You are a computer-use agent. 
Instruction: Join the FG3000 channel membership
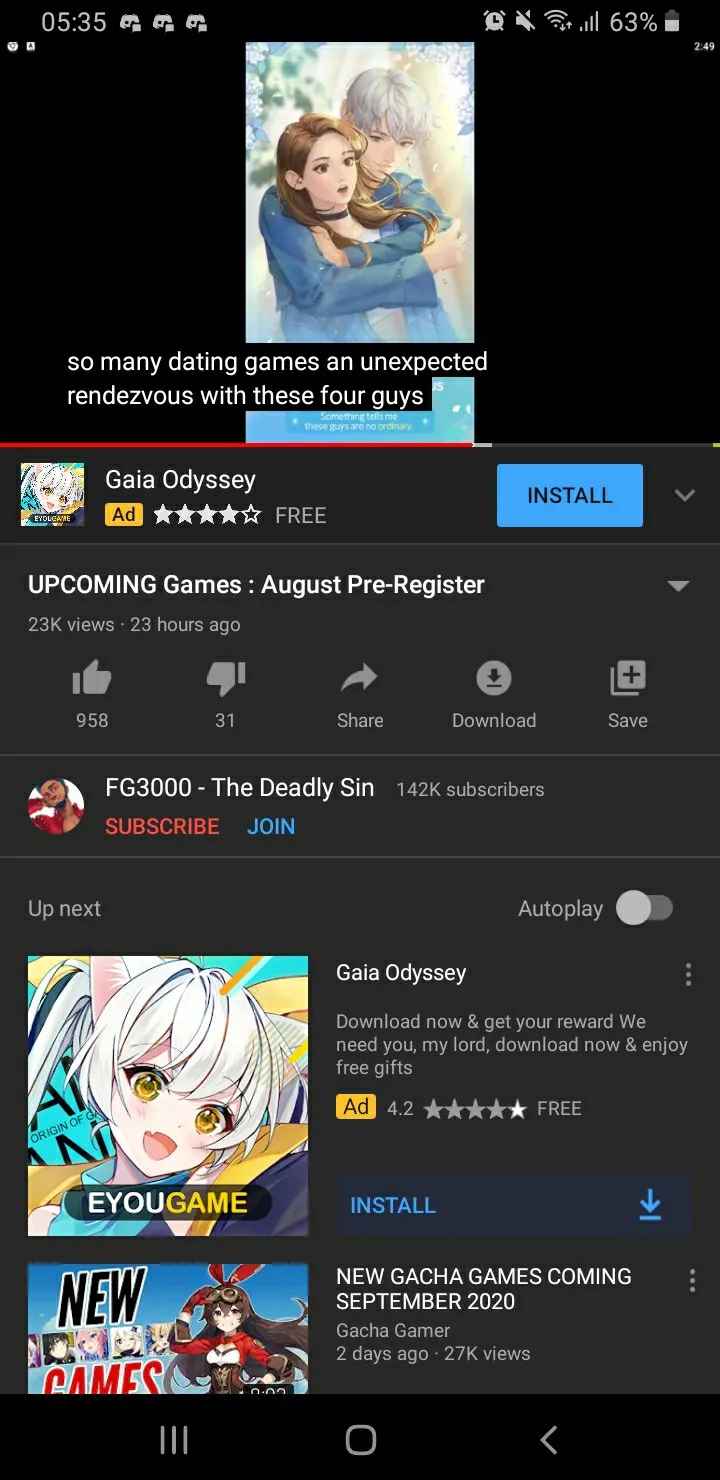pyautogui.click(x=271, y=826)
